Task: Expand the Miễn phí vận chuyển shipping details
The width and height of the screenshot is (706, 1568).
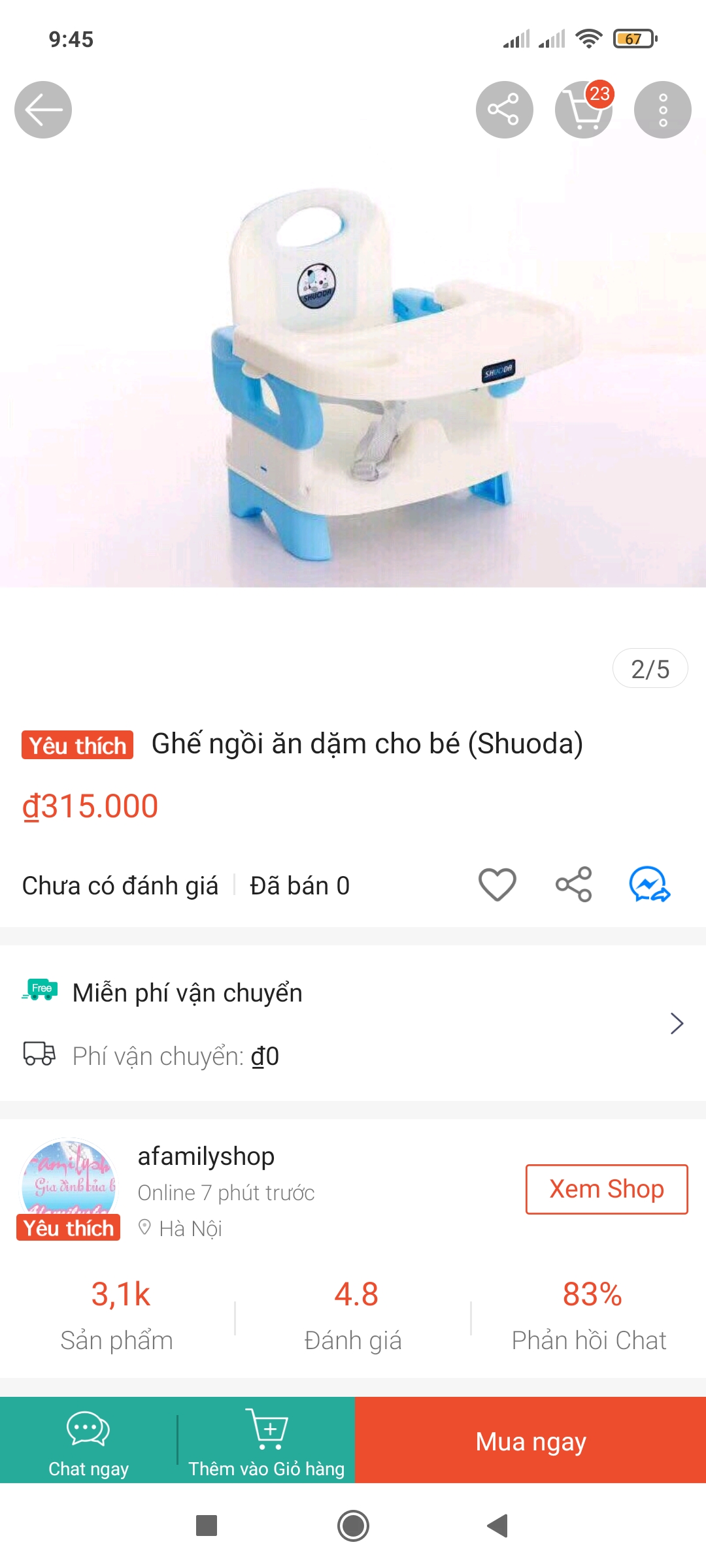Action: 677,1023
